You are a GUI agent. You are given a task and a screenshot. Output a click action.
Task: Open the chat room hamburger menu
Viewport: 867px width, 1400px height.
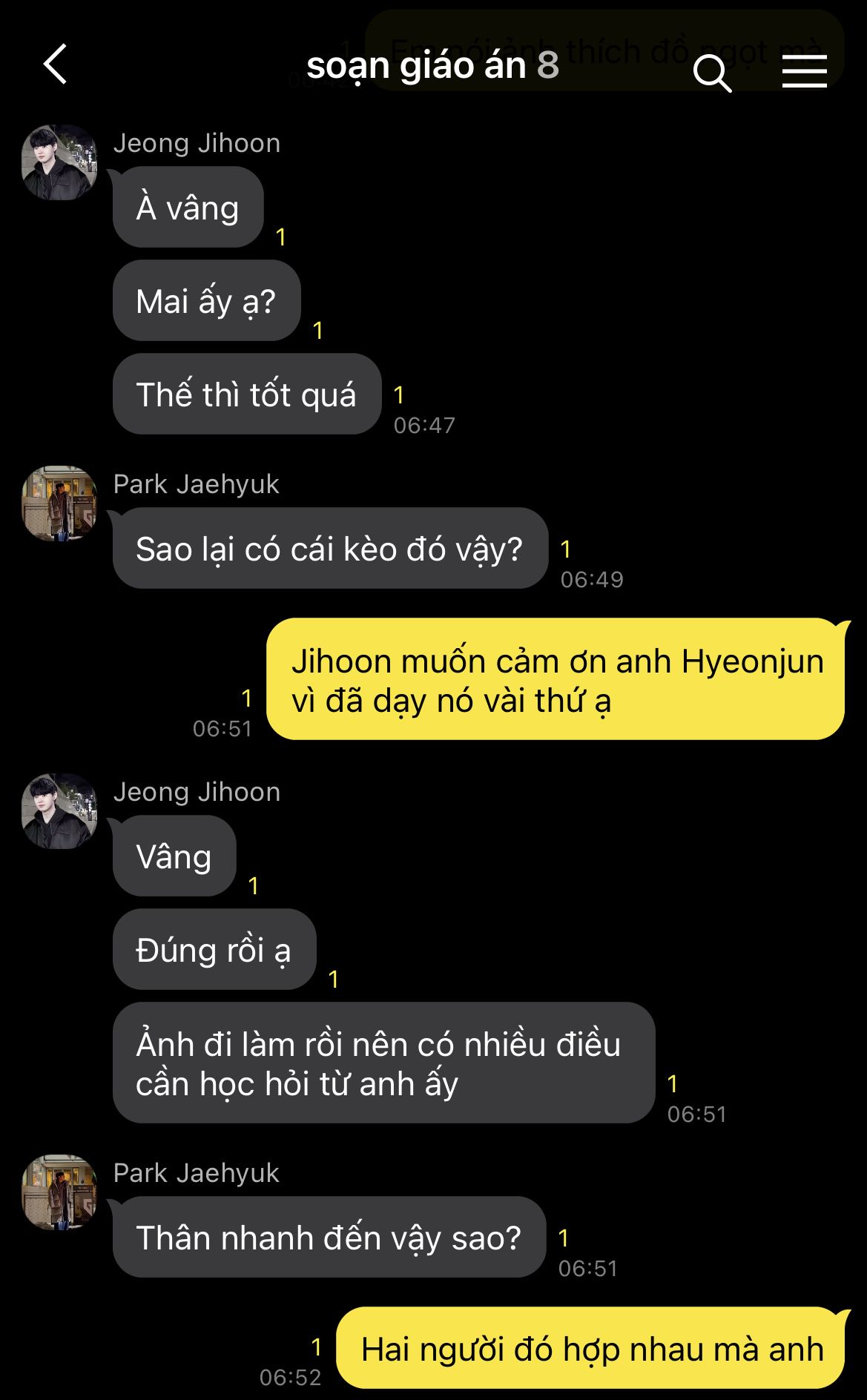coord(804,72)
